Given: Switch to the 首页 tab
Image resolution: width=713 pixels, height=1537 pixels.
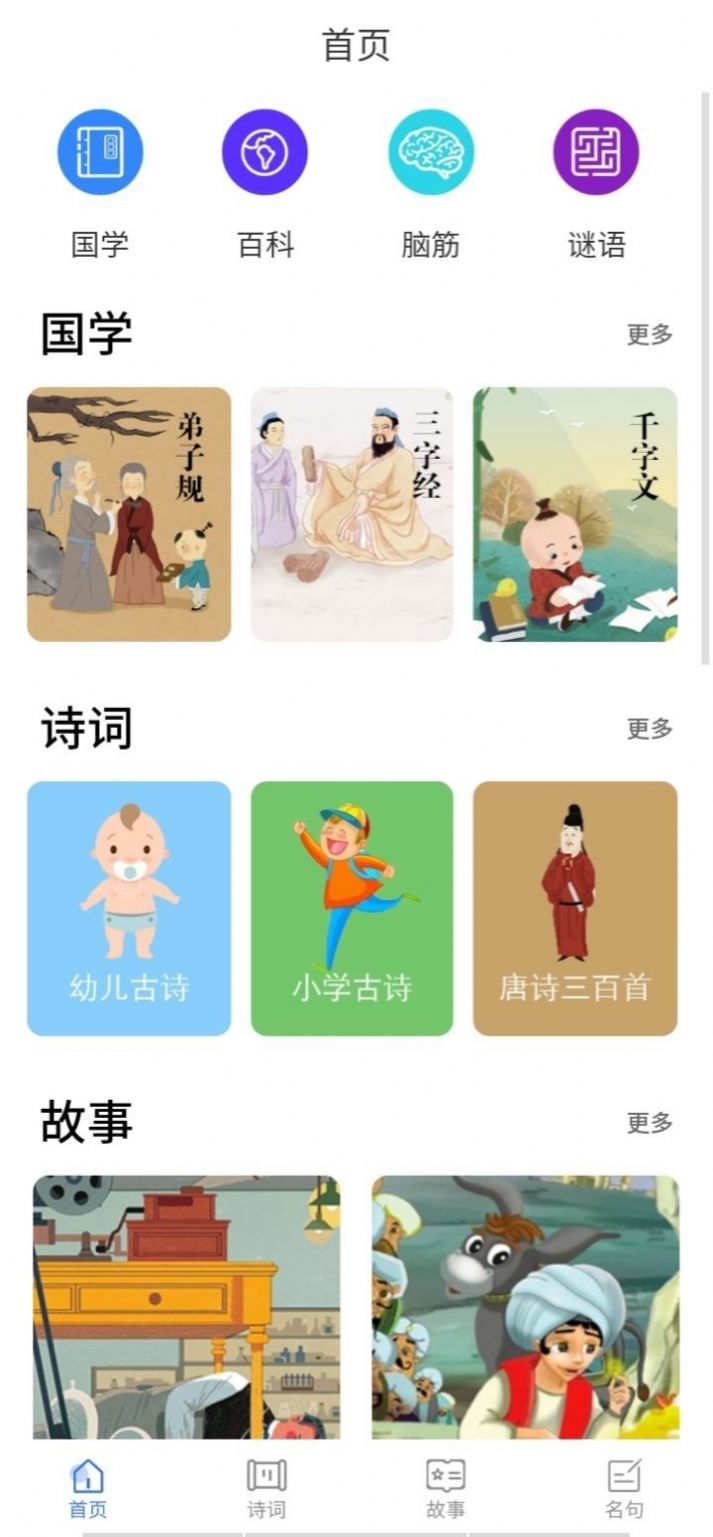Looking at the screenshot, I should pyautogui.click(x=88, y=1487).
